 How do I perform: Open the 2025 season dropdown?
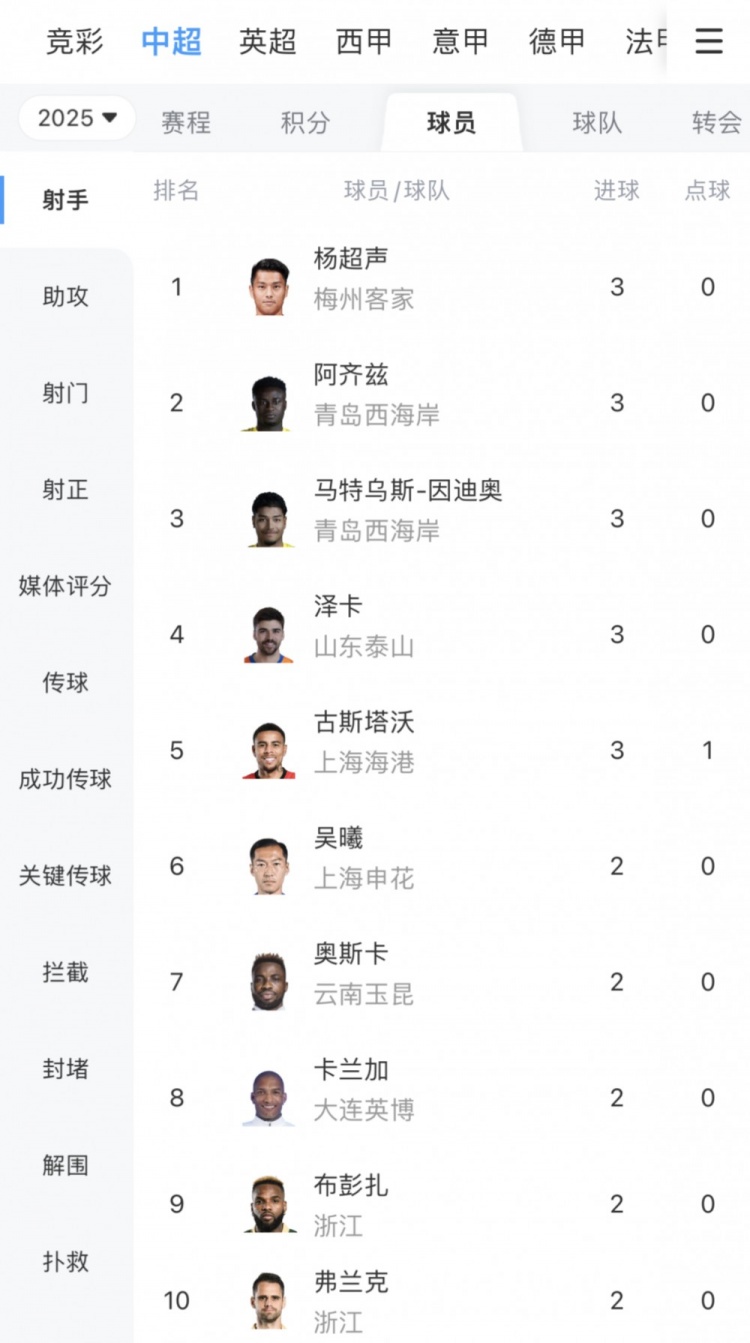pyautogui.click(x=78, y=118)
